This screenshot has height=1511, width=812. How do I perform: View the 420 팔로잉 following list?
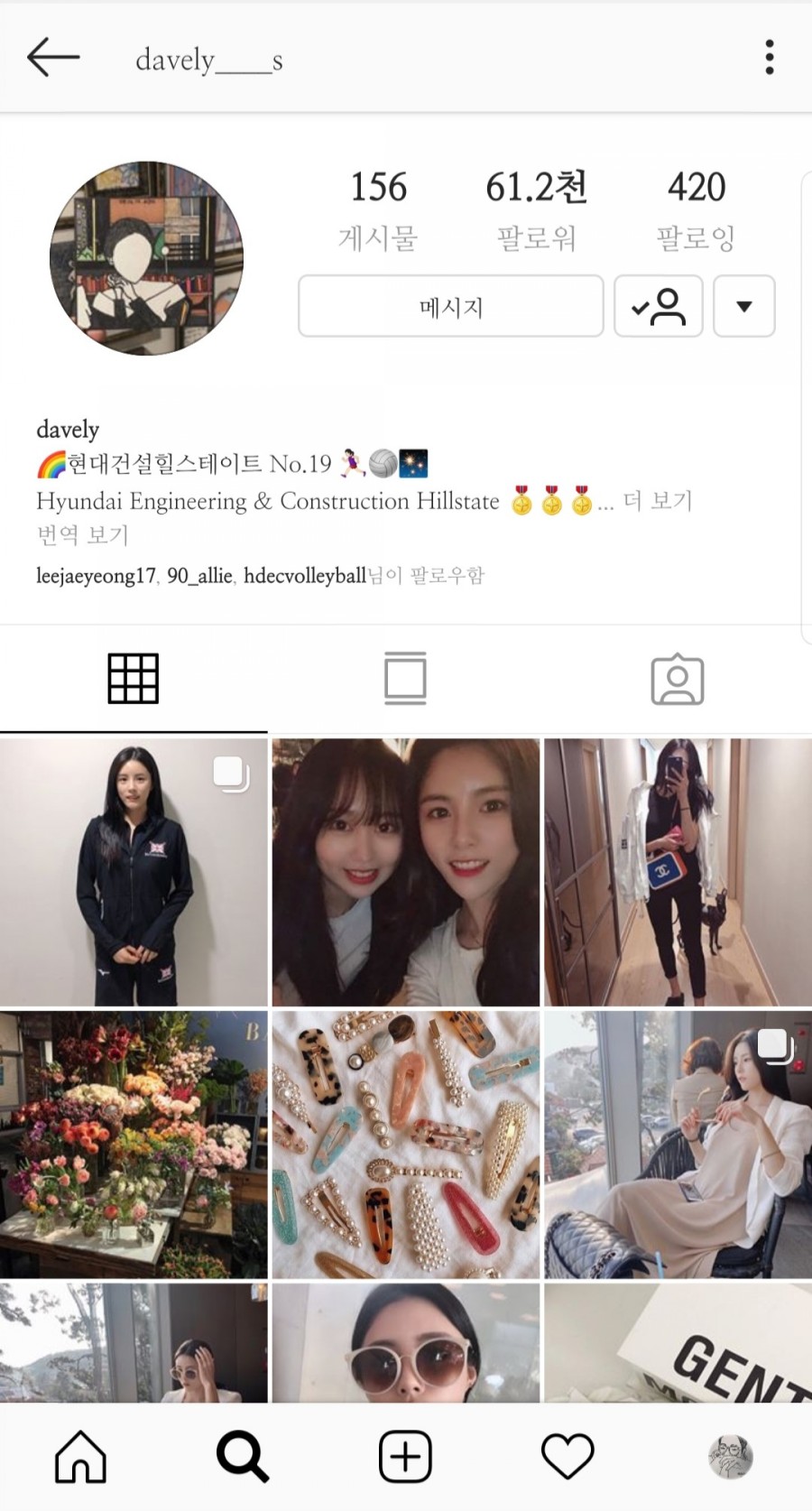(x=696, y=209)
